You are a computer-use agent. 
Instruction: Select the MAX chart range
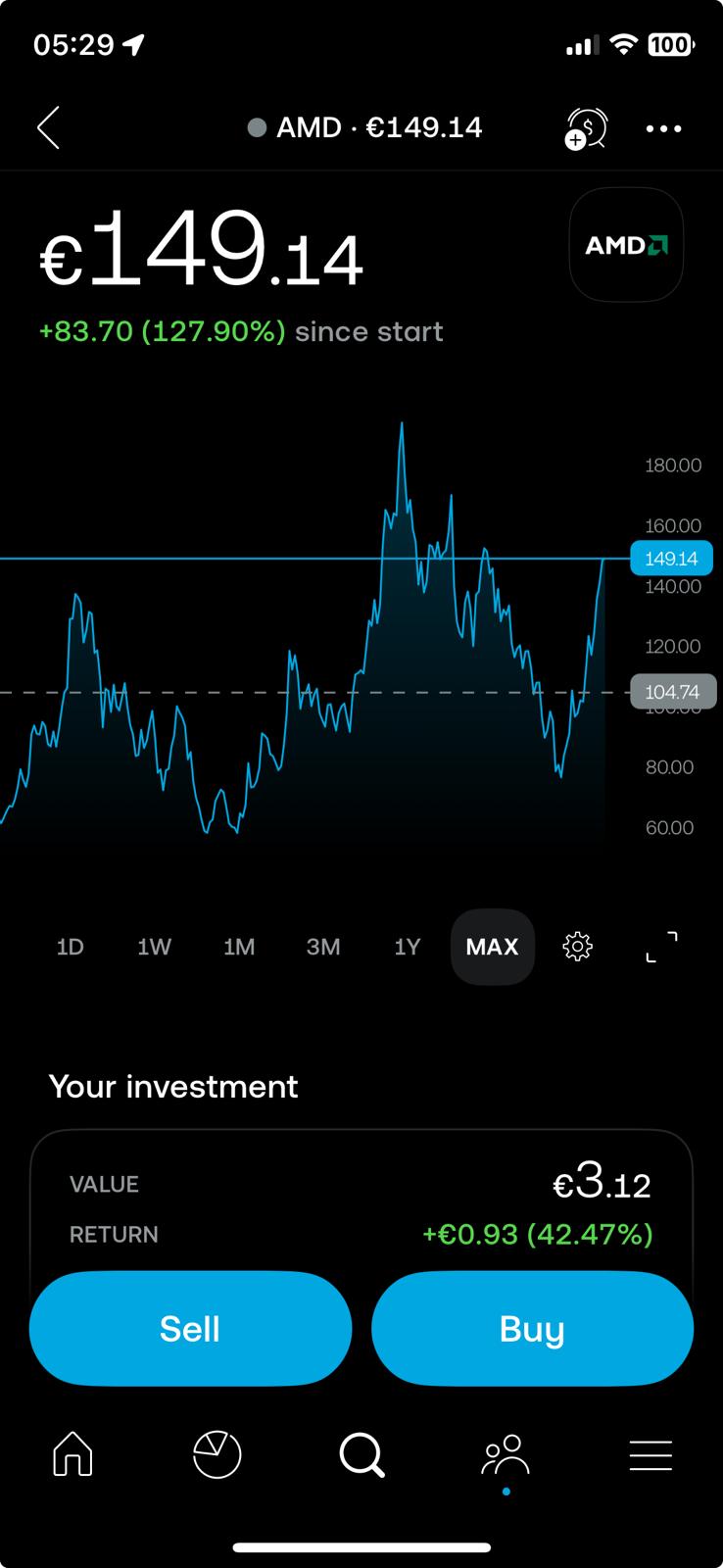492,947
